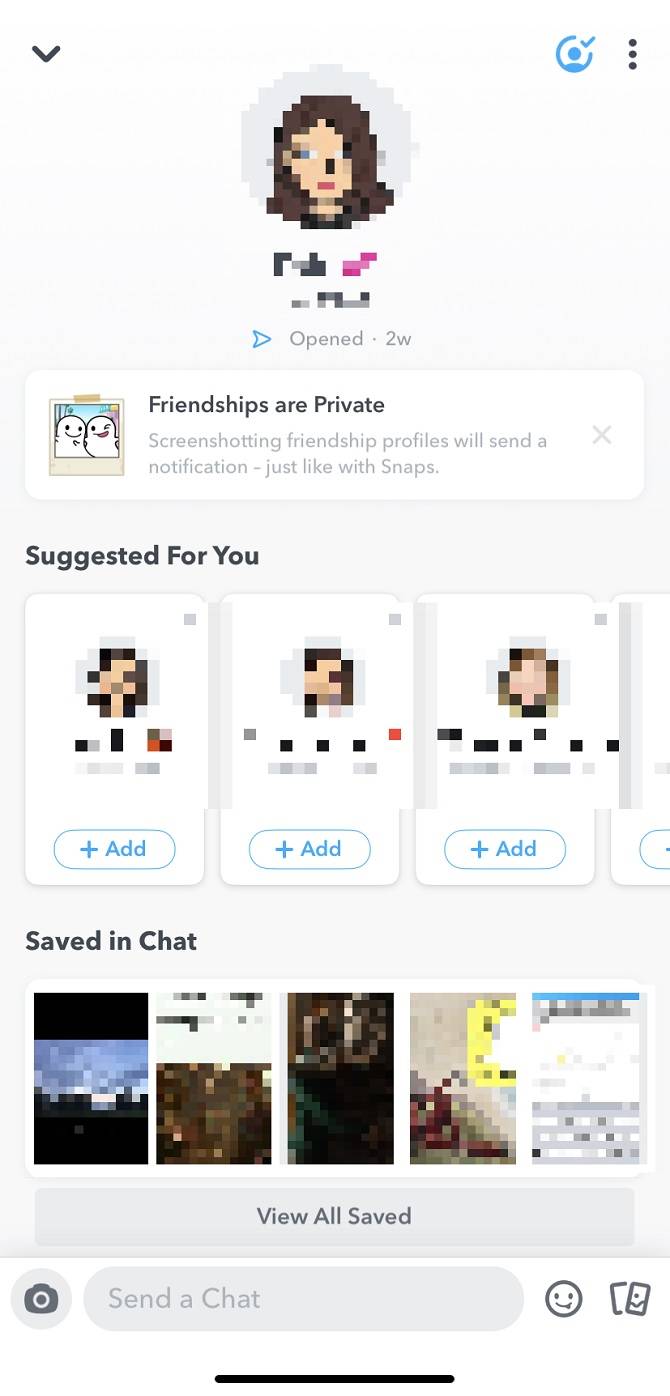670x1396 pixels.
Task: Open the friendship profile icon
Action: coord(574,54)
